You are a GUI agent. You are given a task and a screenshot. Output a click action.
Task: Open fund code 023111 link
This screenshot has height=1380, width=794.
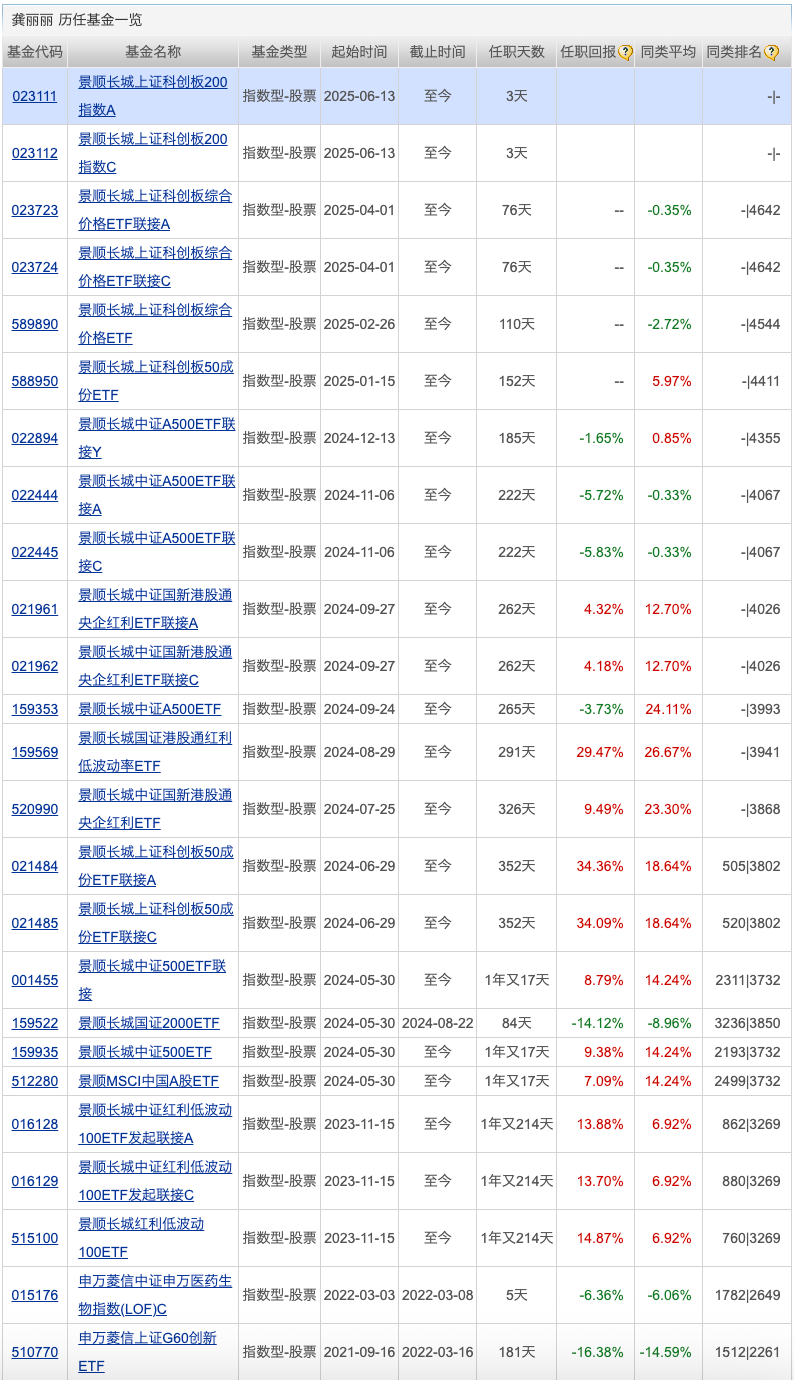(35, 96)
